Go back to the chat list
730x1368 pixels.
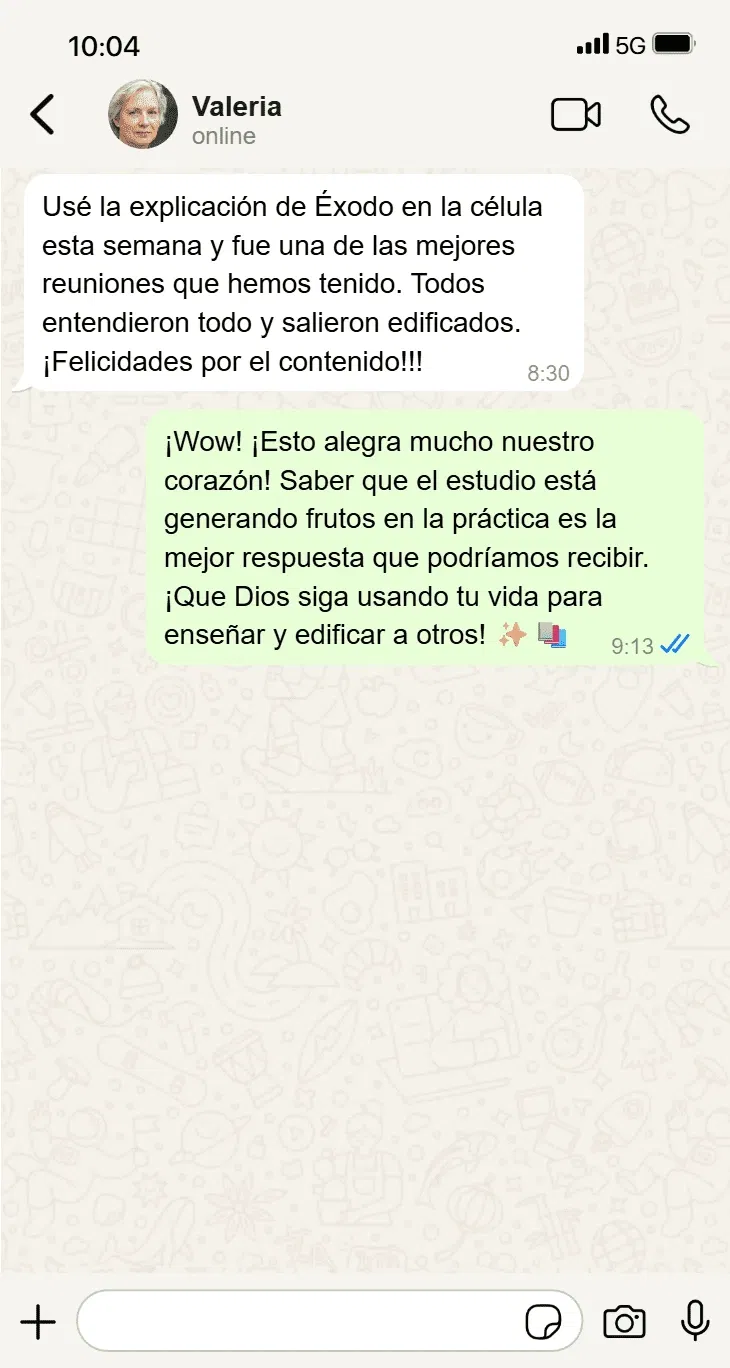tap(42, 115)
